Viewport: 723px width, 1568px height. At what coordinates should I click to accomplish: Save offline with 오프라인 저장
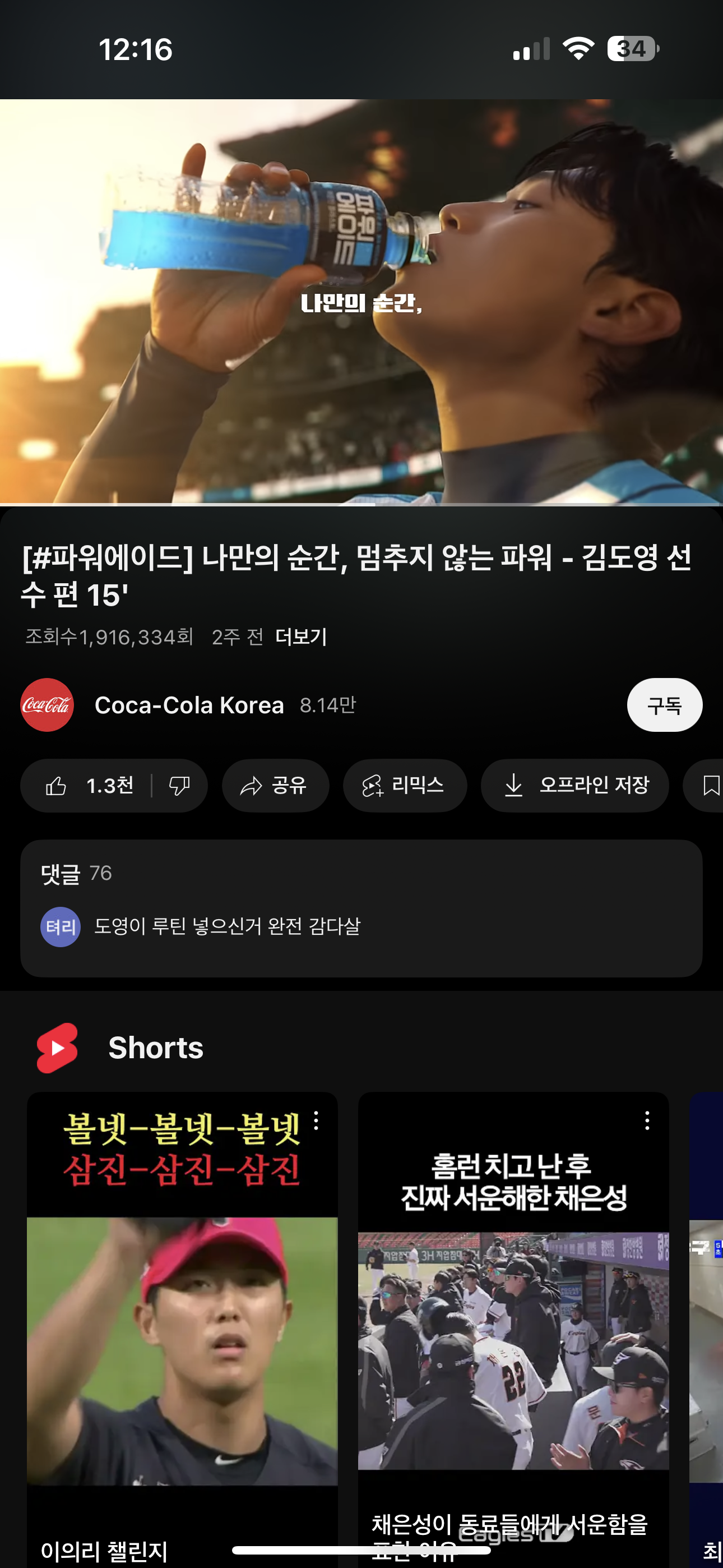click(x=574, y=785)
